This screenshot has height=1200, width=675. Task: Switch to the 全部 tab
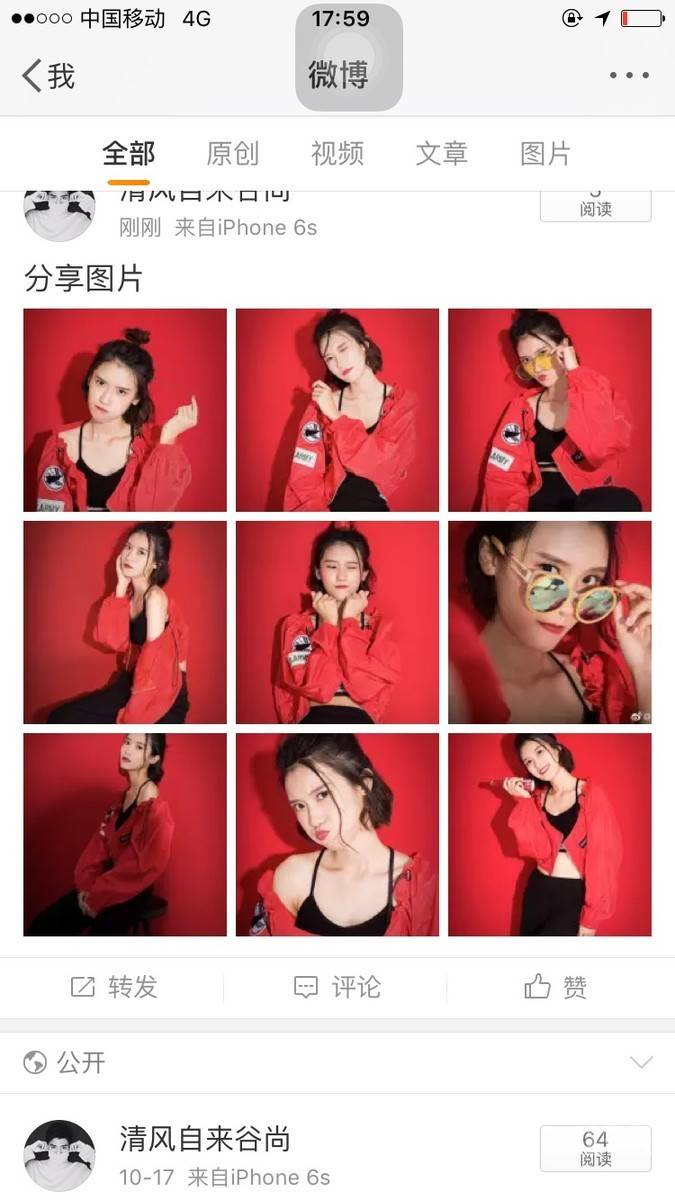(129, 154)
